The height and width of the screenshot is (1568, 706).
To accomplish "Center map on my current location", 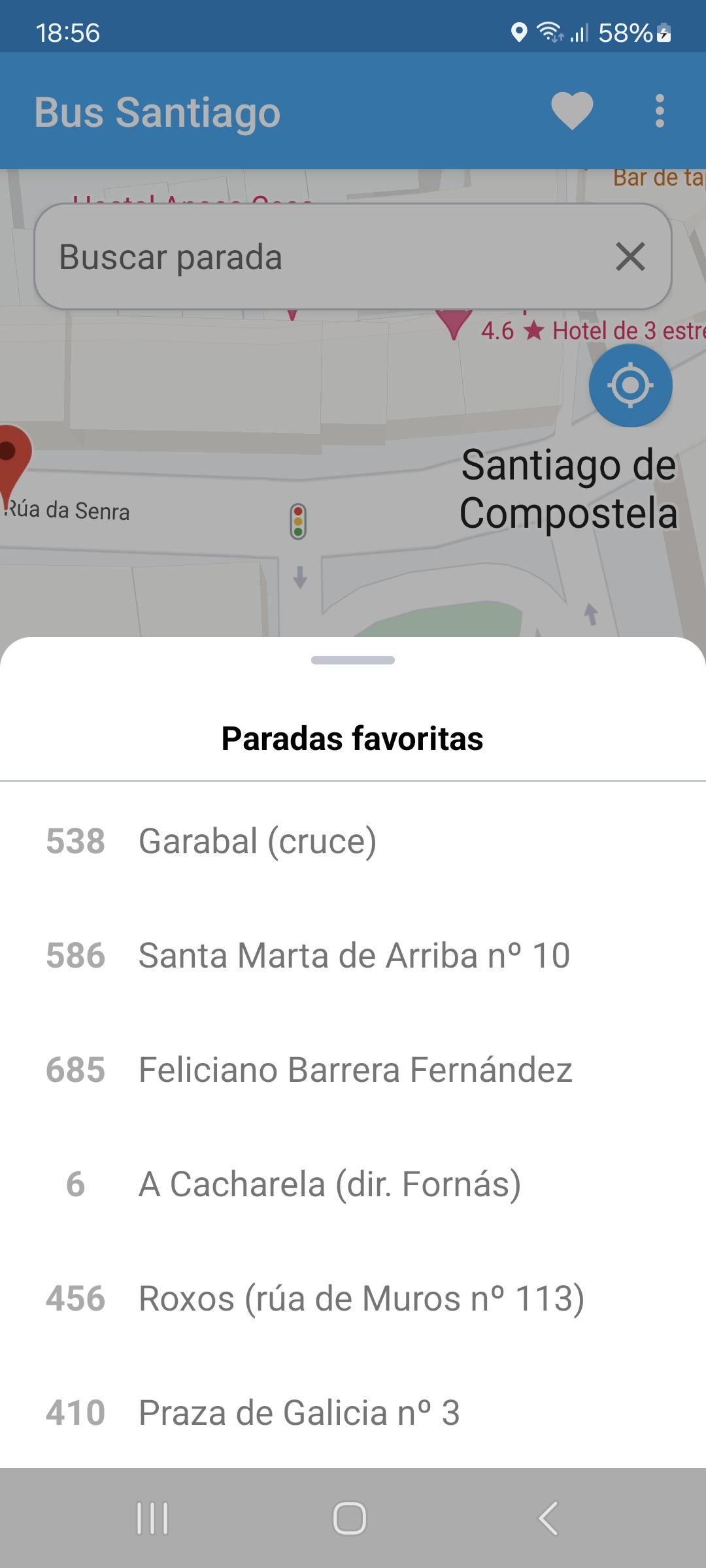I will 630,385.
